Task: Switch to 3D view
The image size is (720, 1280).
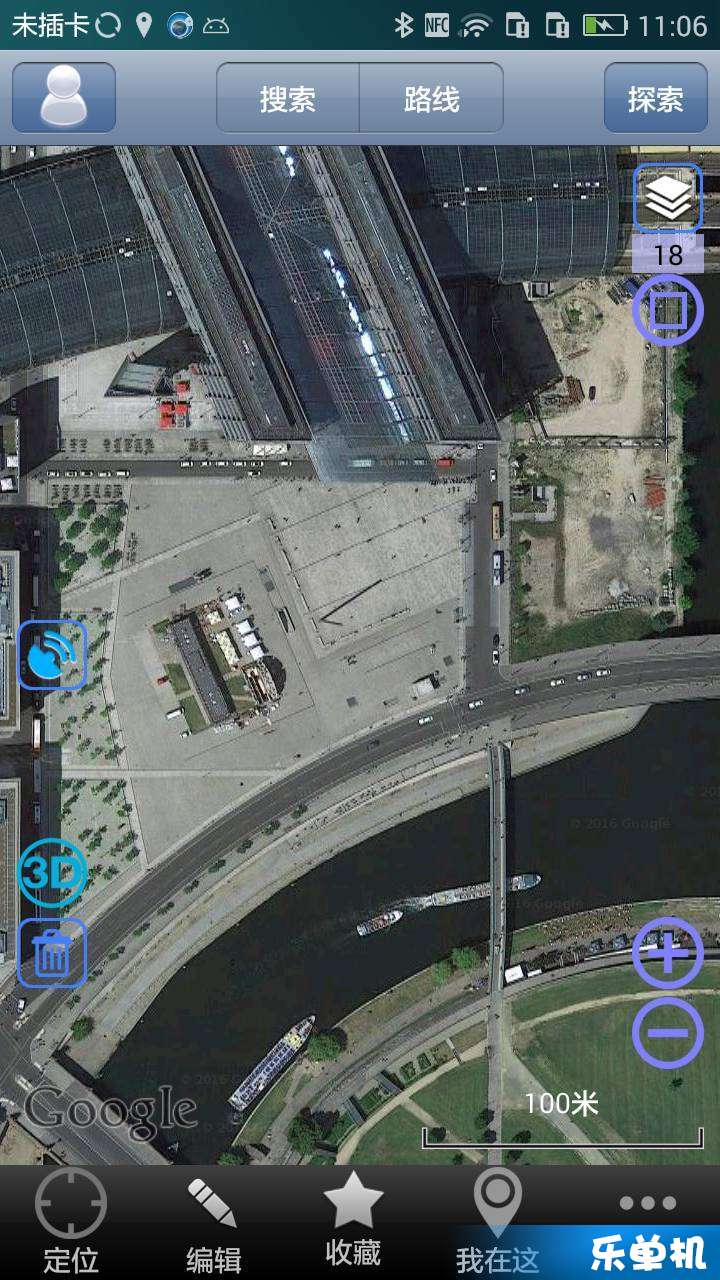Action: 52,873
